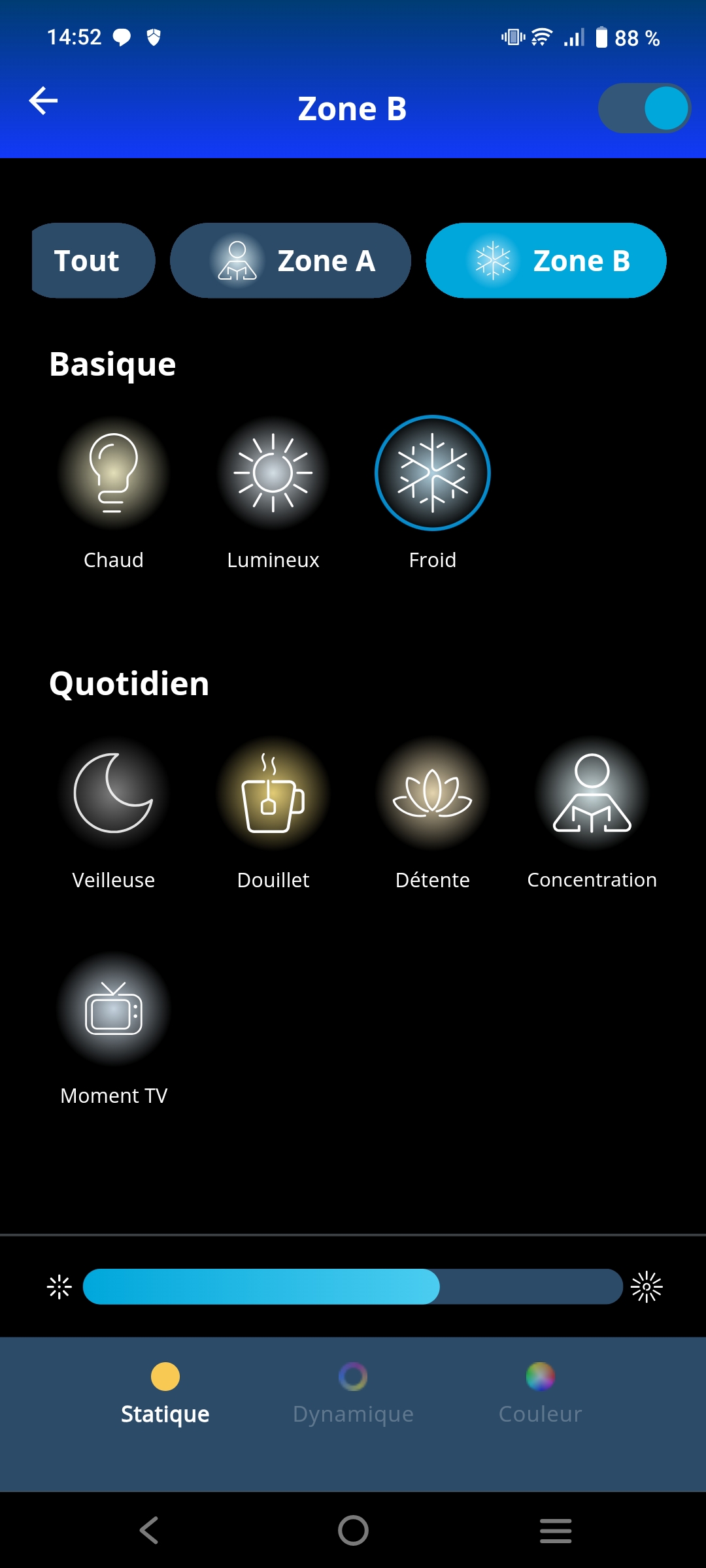Tap the brightness slider bar
Screen dimensions: 706x1568
click(x=353, y=1286)
